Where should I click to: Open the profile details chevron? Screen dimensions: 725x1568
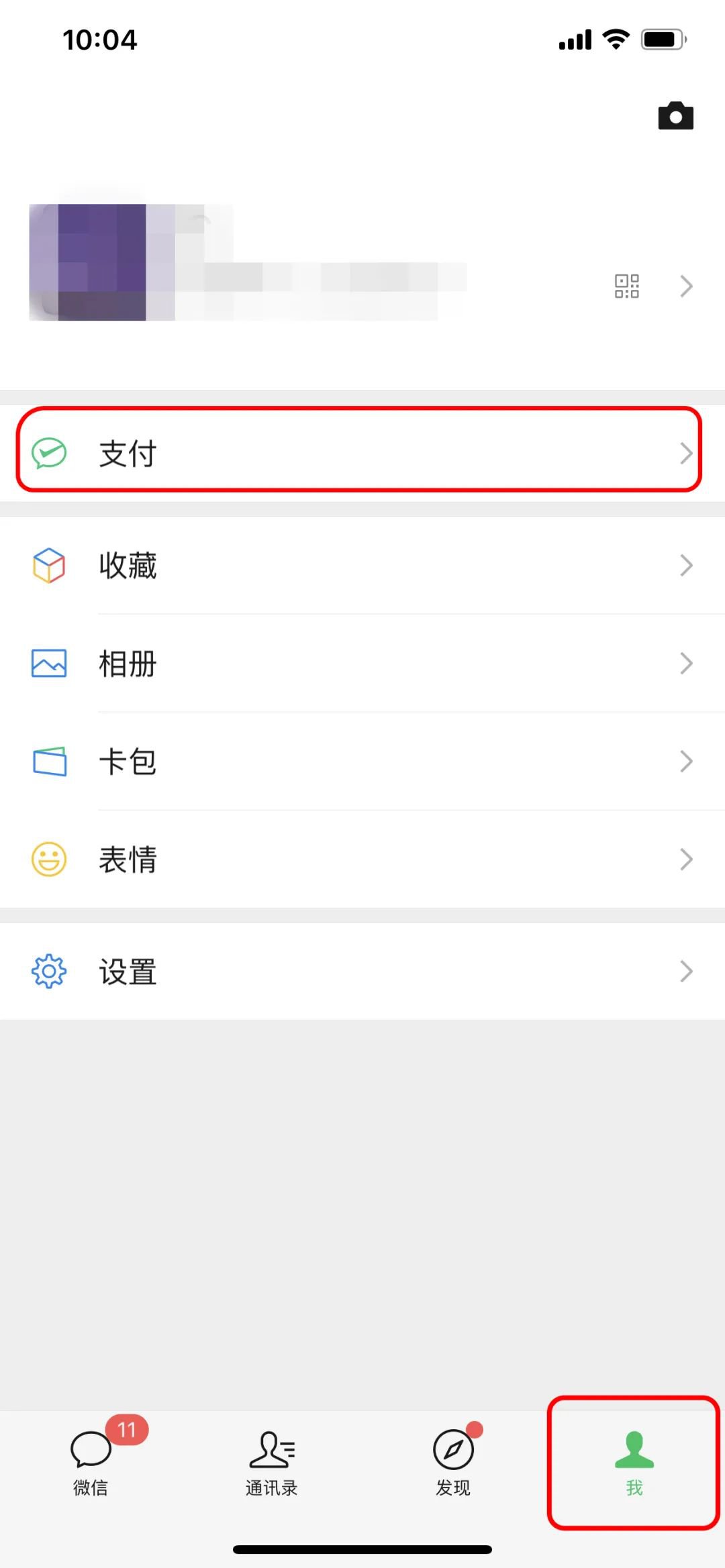coord(686,286)
